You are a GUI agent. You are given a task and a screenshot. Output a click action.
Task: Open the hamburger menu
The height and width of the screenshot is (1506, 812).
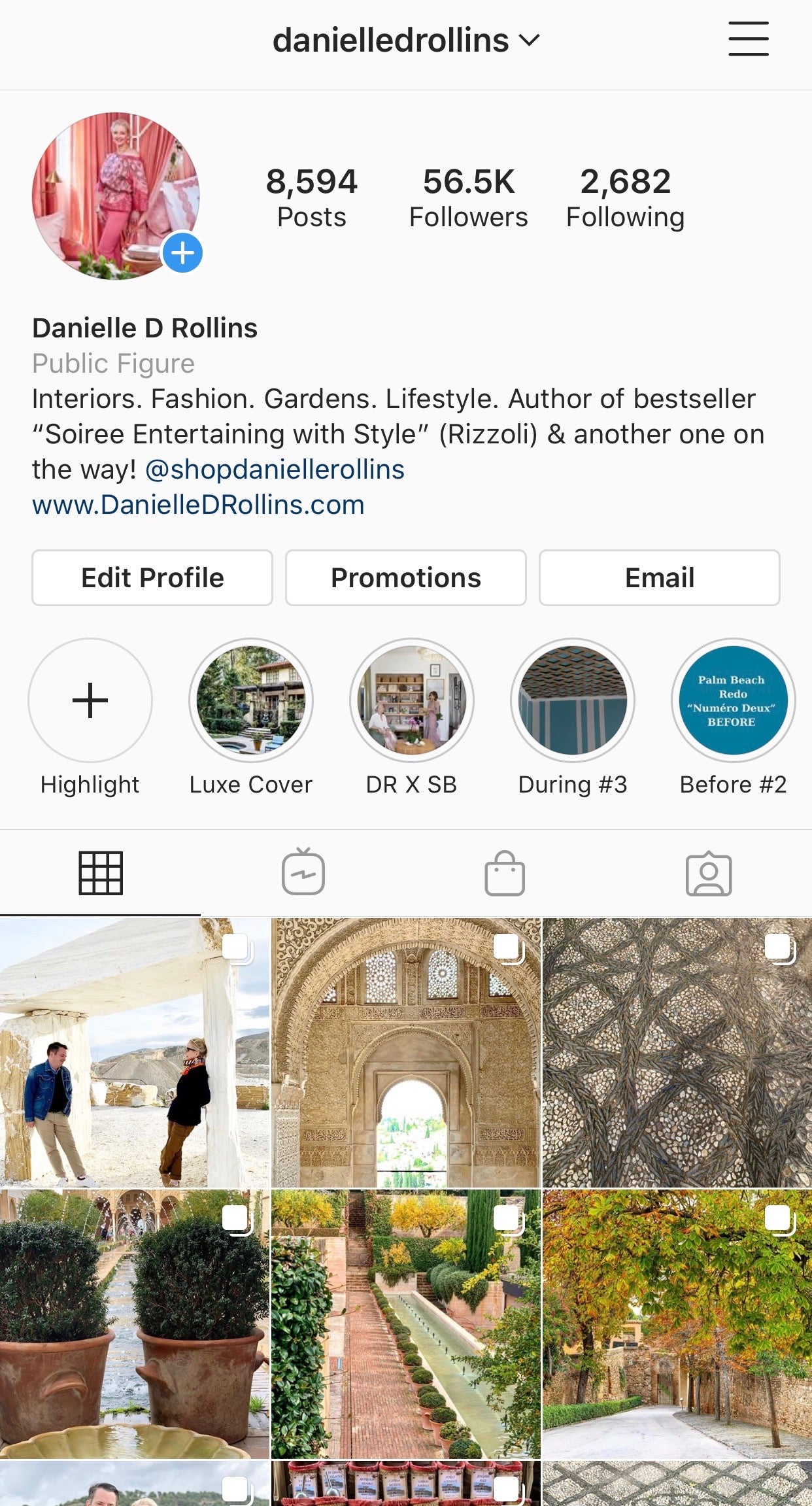tap(748, 39)
